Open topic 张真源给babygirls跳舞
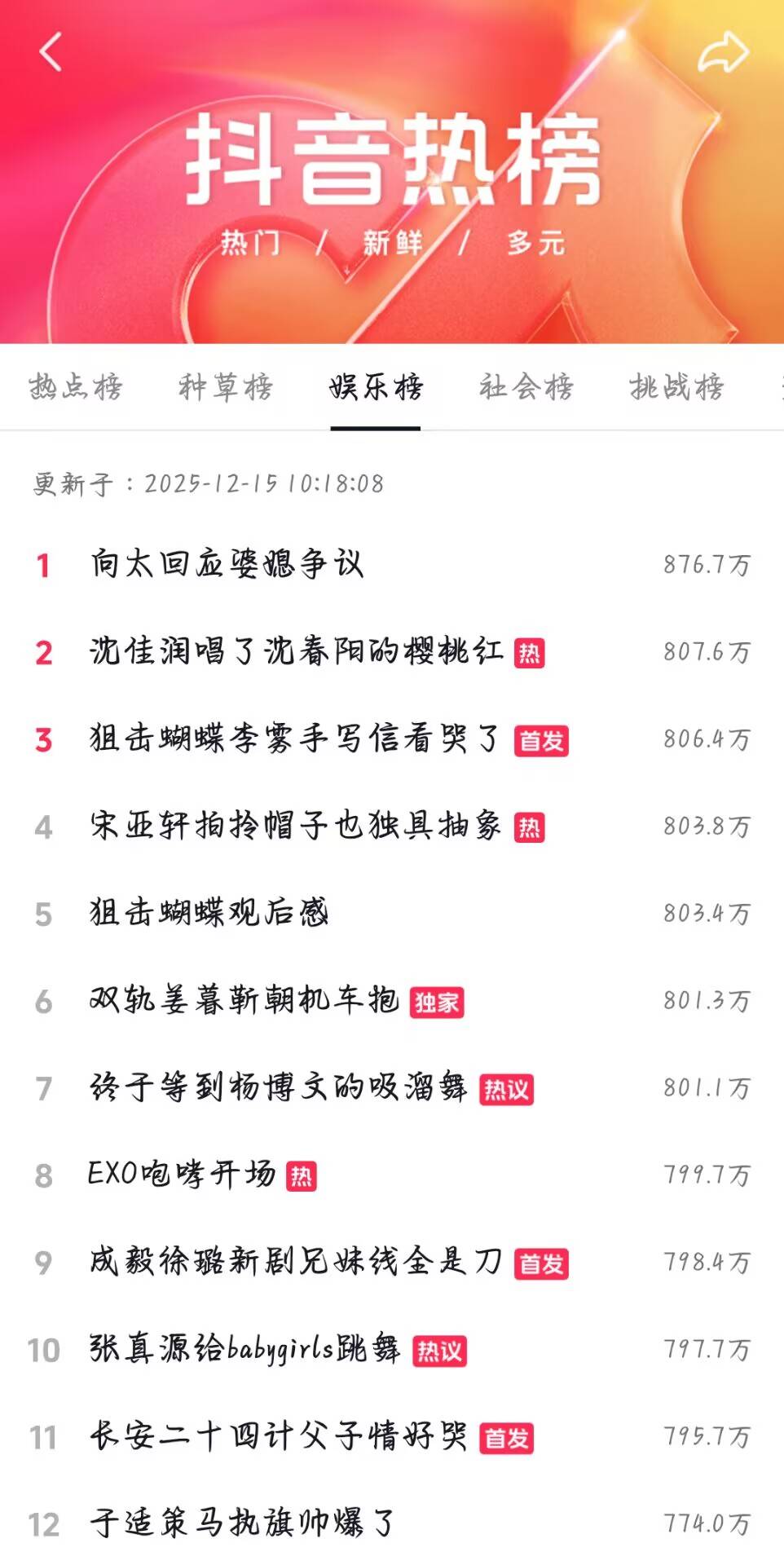Image resolution: width=784 pixels, height=1565 pixels. coord(244,1349)
